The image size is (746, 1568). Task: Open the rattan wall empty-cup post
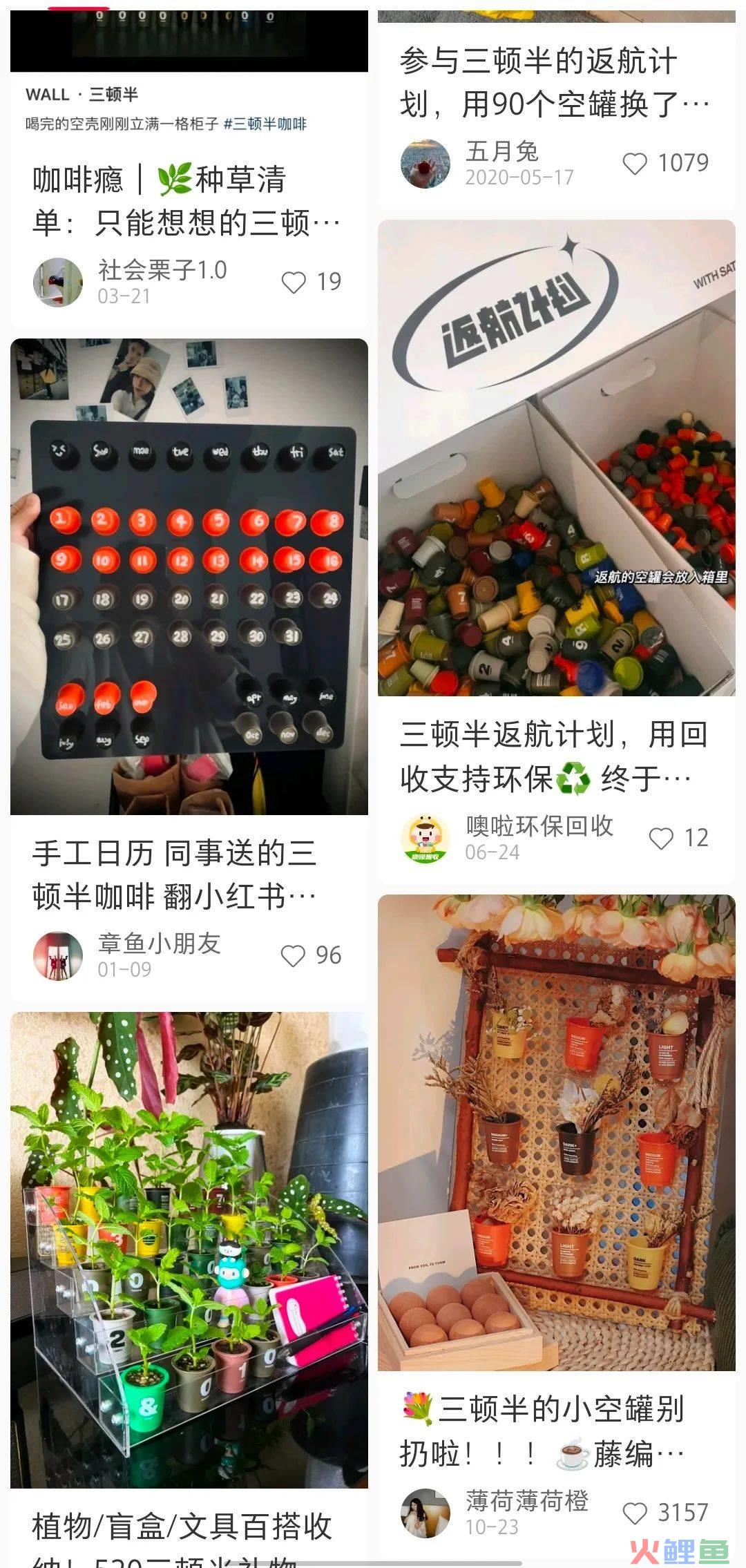coord(556,1132)
